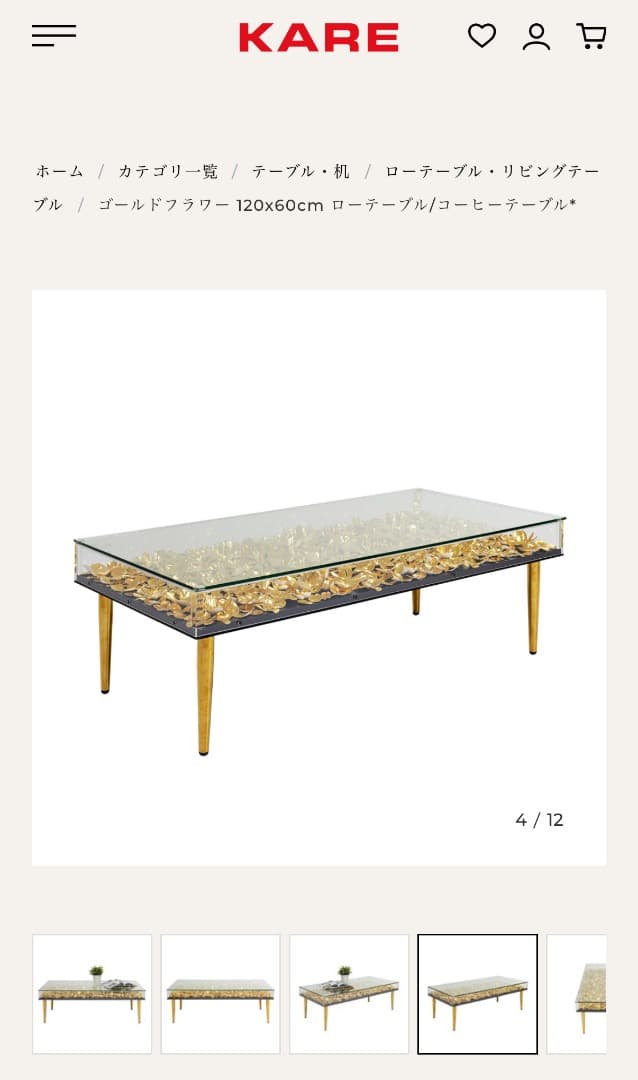This screenshot has height=1080, width=638.
Task: Select third thumbnail with angled plant view
Action: 349,993
